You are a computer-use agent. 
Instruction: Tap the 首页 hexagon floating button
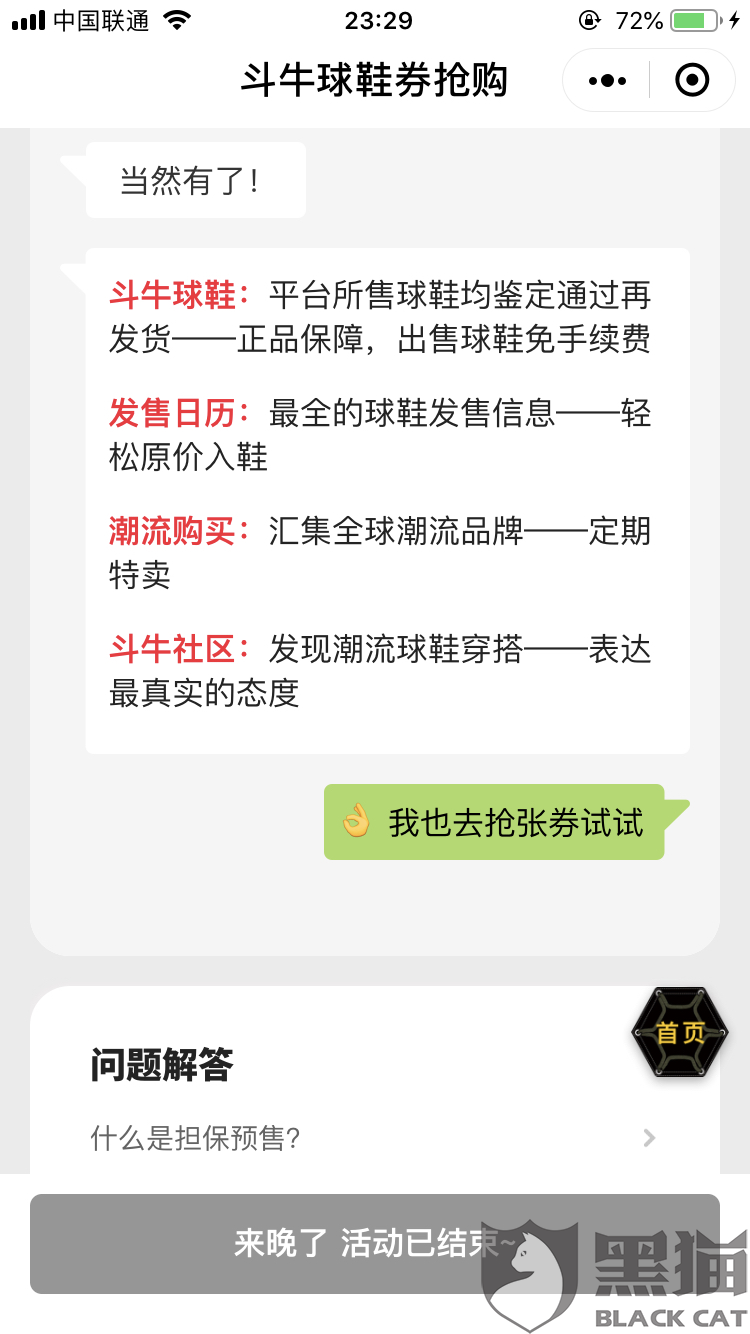(680, 1032)
